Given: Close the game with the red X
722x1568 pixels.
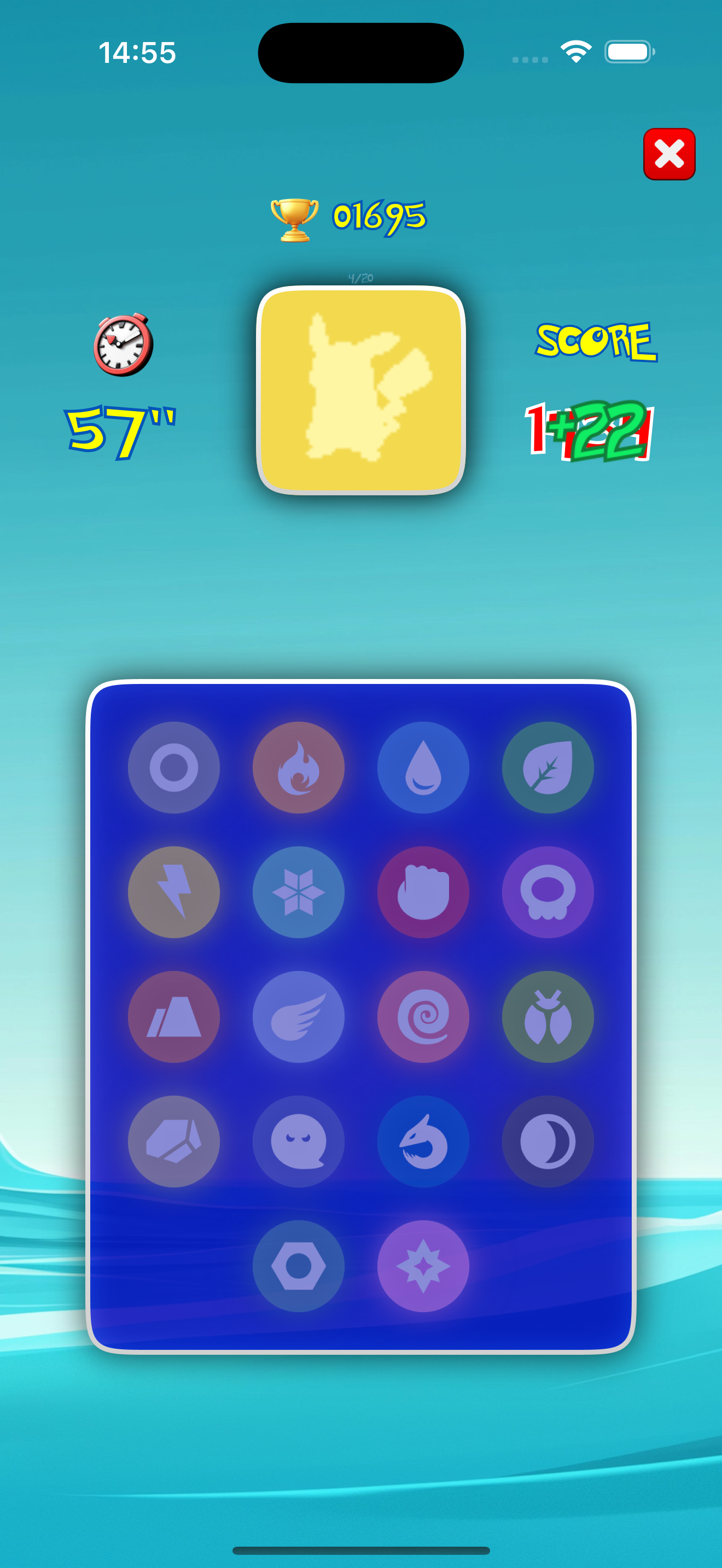Looking at the screenshot, I should click(668, 154).
